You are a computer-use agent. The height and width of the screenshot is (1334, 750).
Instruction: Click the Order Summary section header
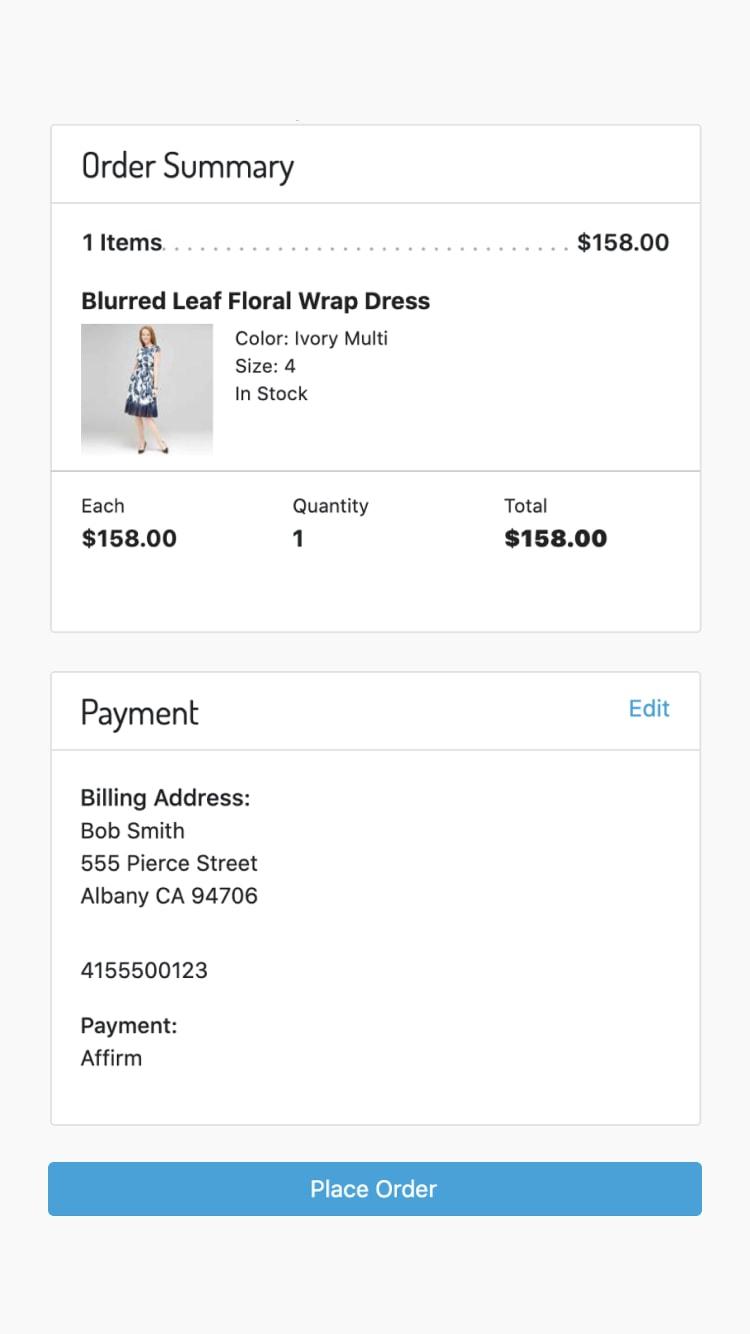pos(188,165)
